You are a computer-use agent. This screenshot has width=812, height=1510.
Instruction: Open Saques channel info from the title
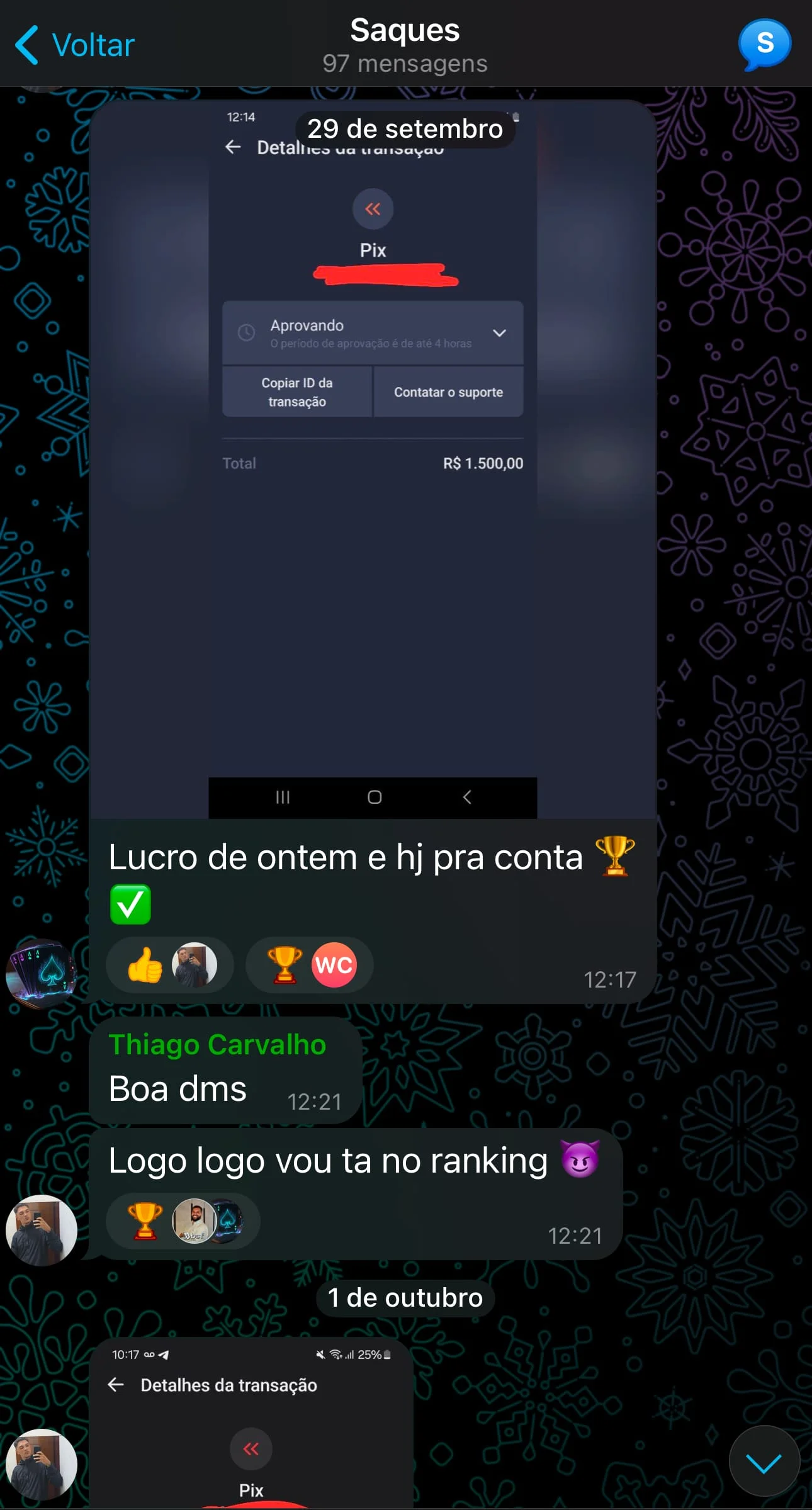(405, 45)
